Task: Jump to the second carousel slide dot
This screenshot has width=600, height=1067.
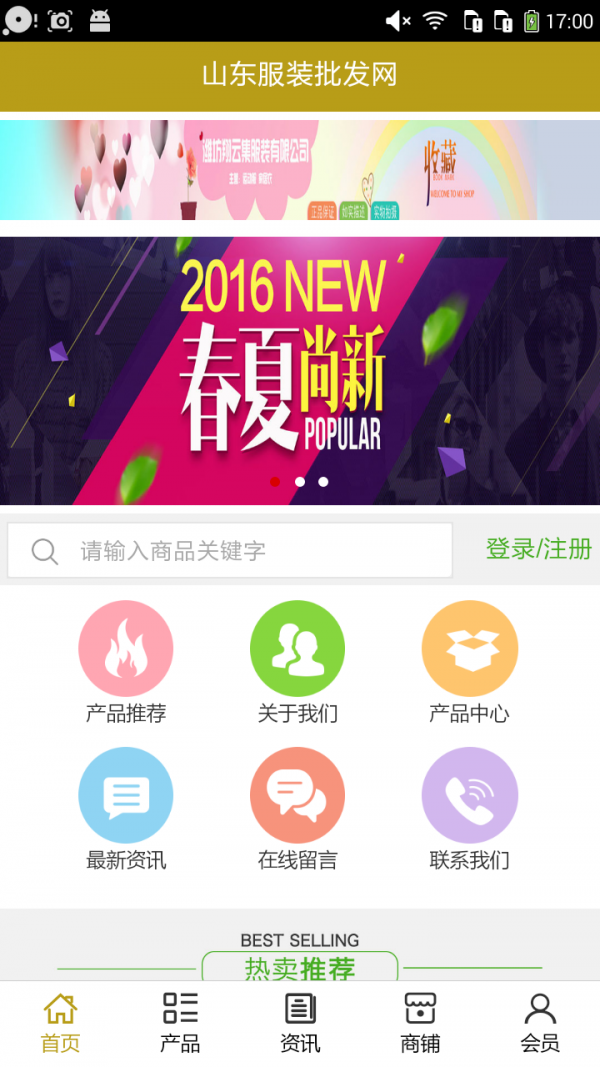Action: coord(299,482)
